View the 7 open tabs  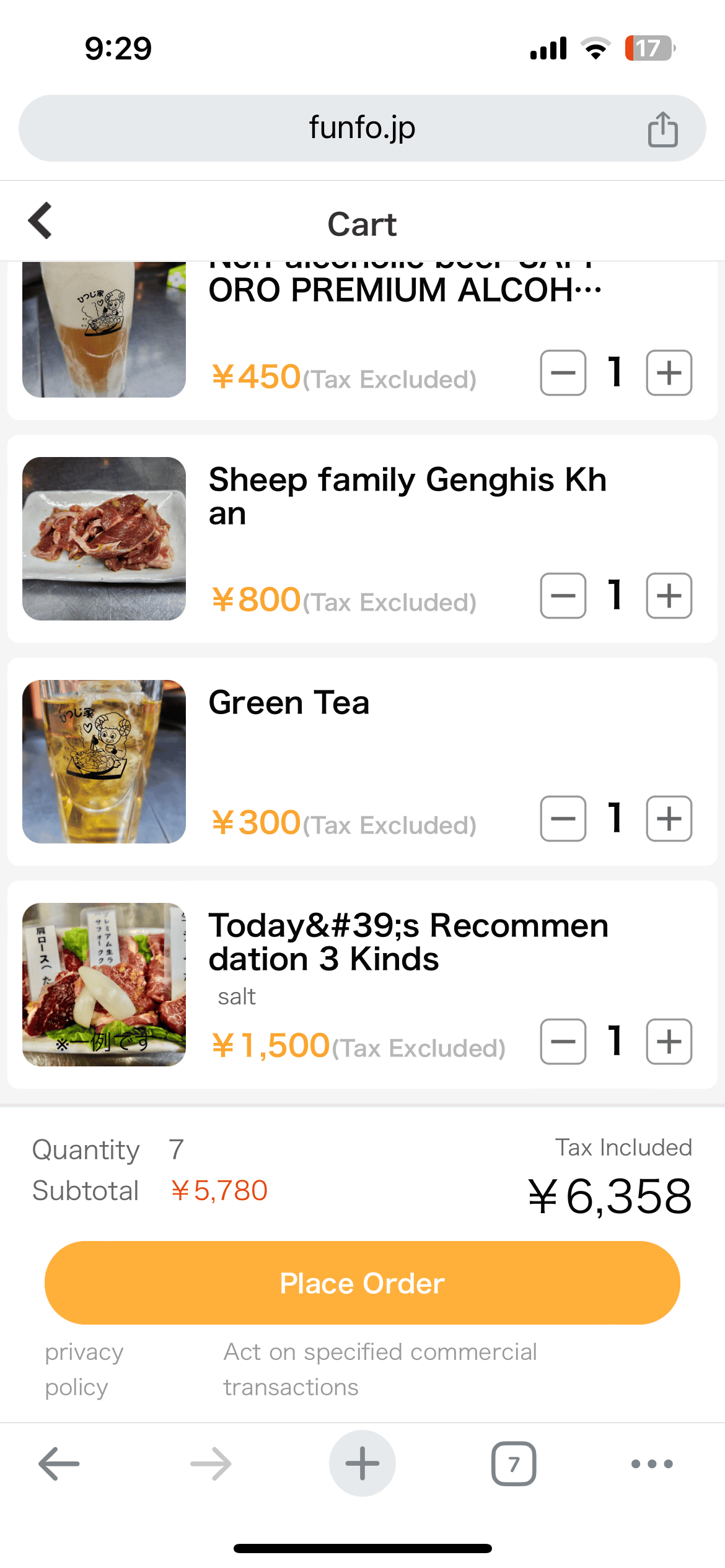click(514, 1464)
